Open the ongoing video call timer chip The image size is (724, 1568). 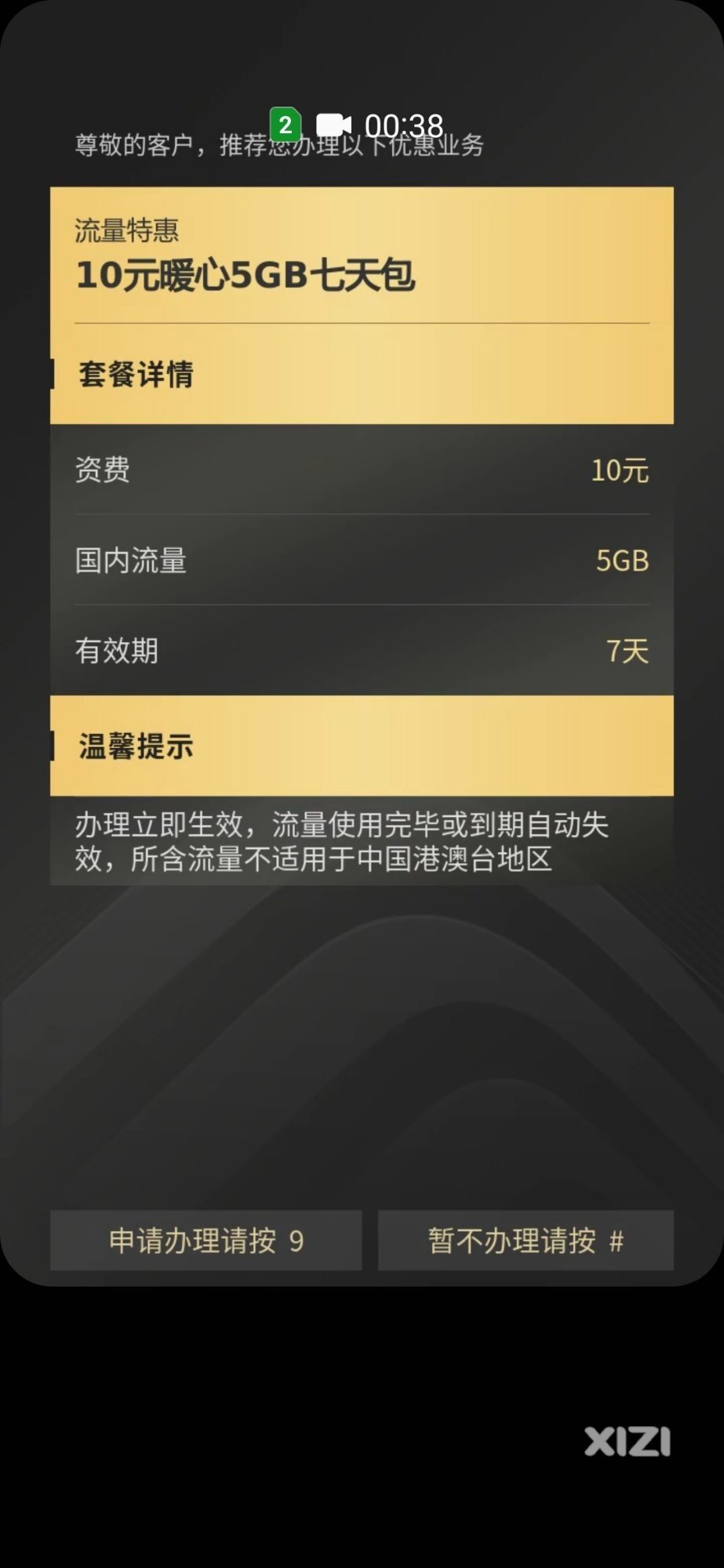point(380,125)
